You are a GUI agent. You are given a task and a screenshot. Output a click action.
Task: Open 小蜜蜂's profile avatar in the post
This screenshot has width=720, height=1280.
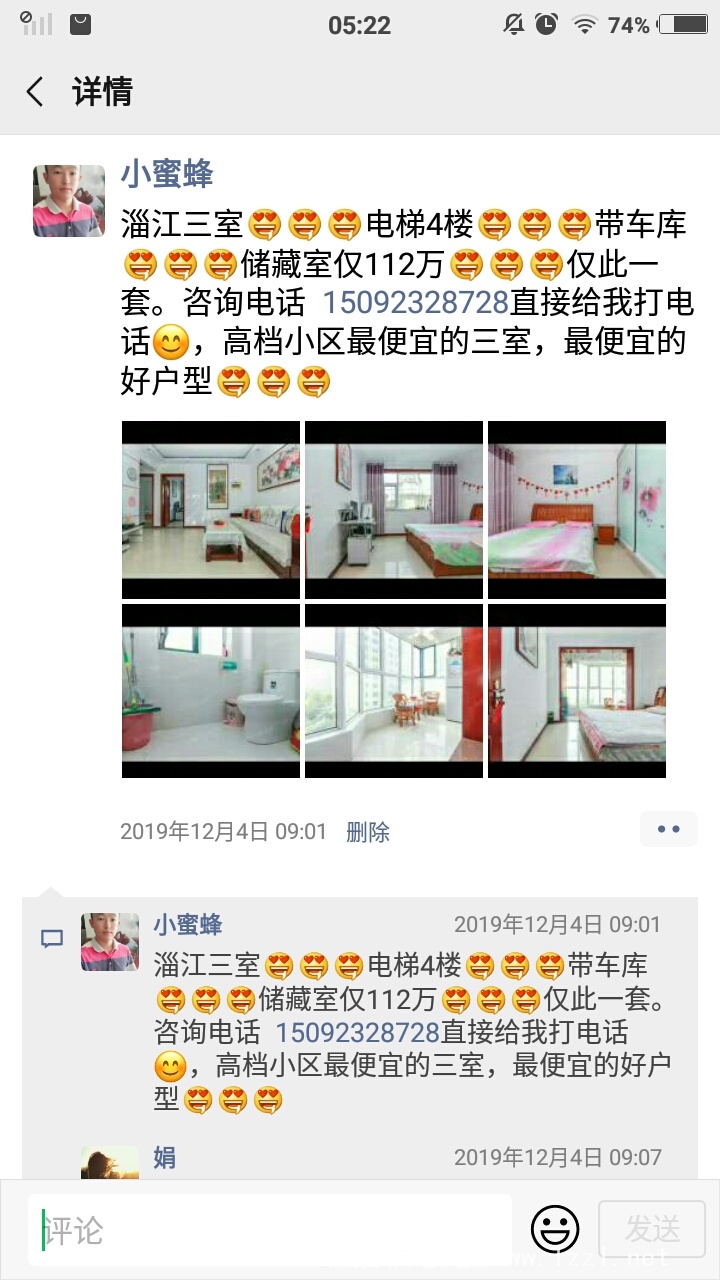coord(69,201)
